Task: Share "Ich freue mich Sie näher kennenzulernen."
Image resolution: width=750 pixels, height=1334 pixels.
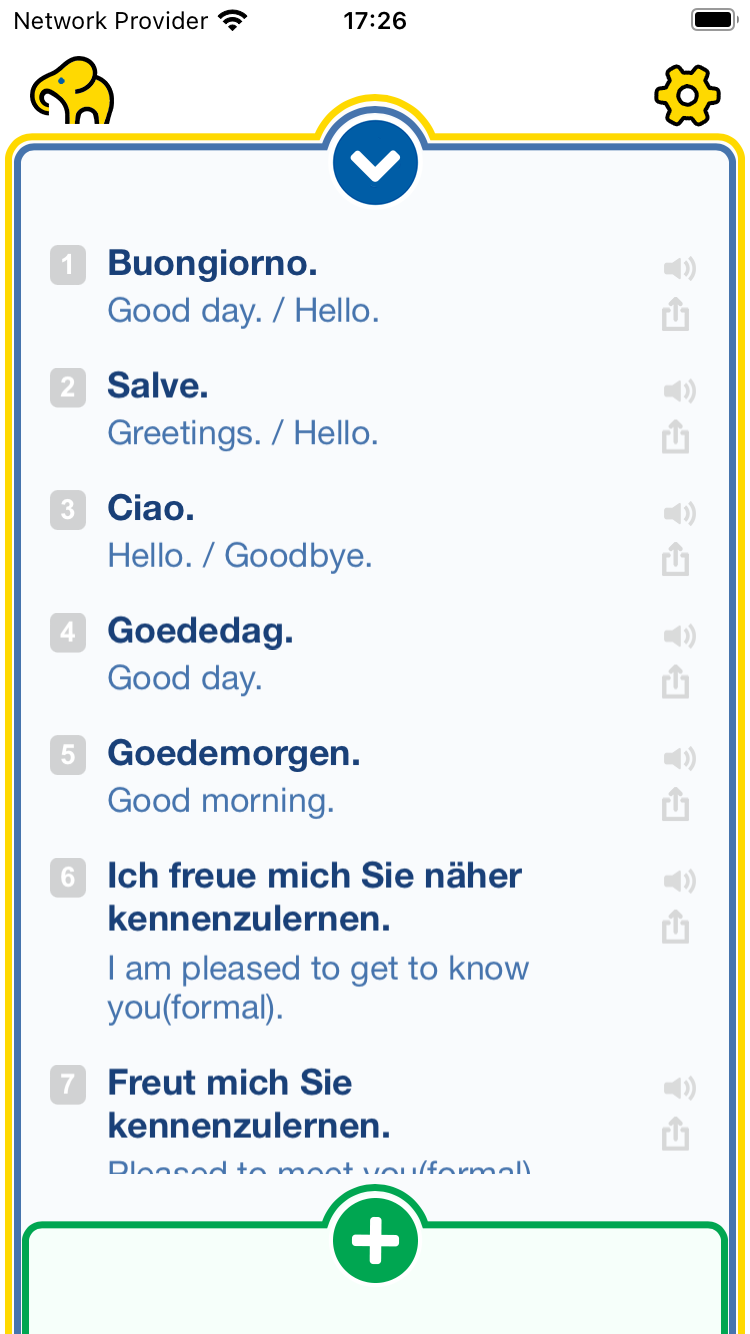Action: (x=675, y=927)
